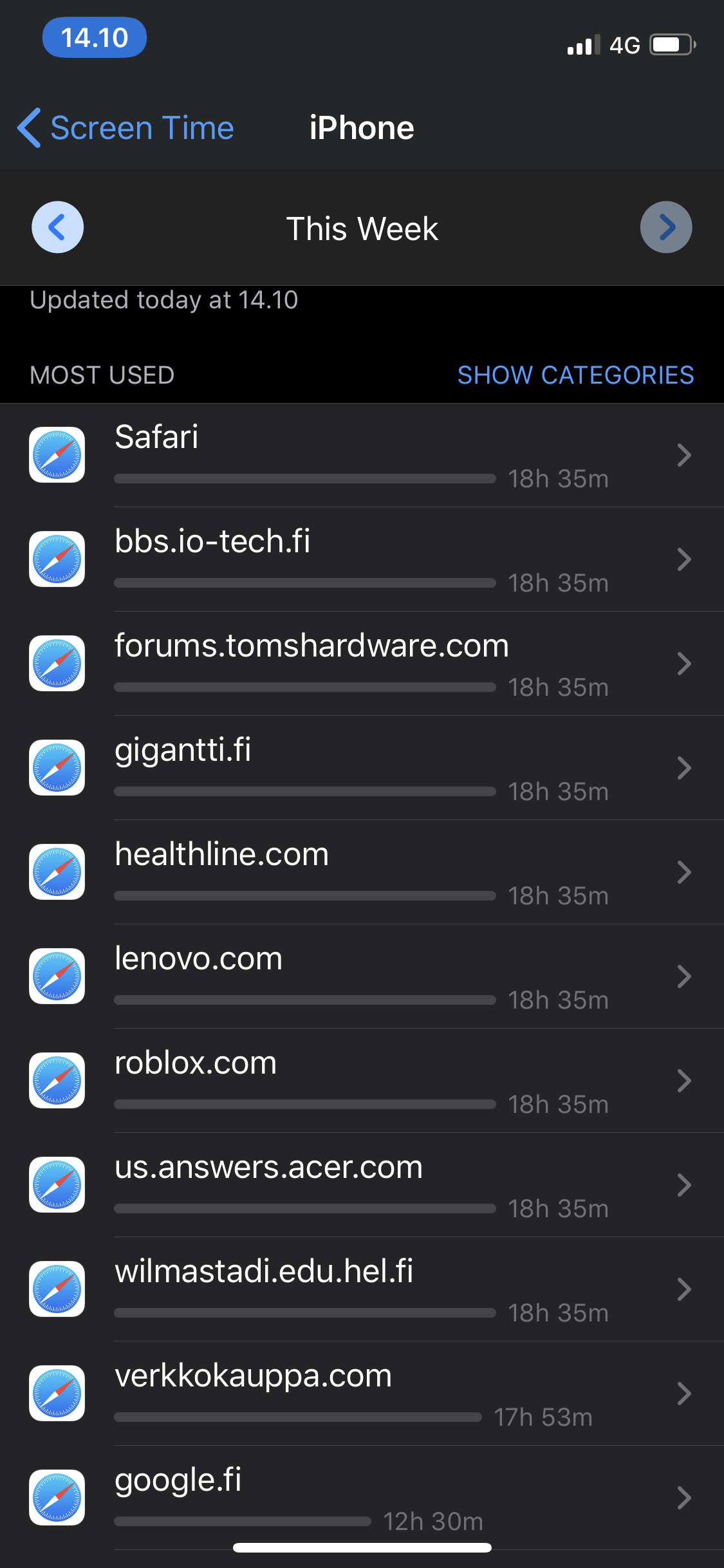Go back to Screen Time

coord(126,127)
